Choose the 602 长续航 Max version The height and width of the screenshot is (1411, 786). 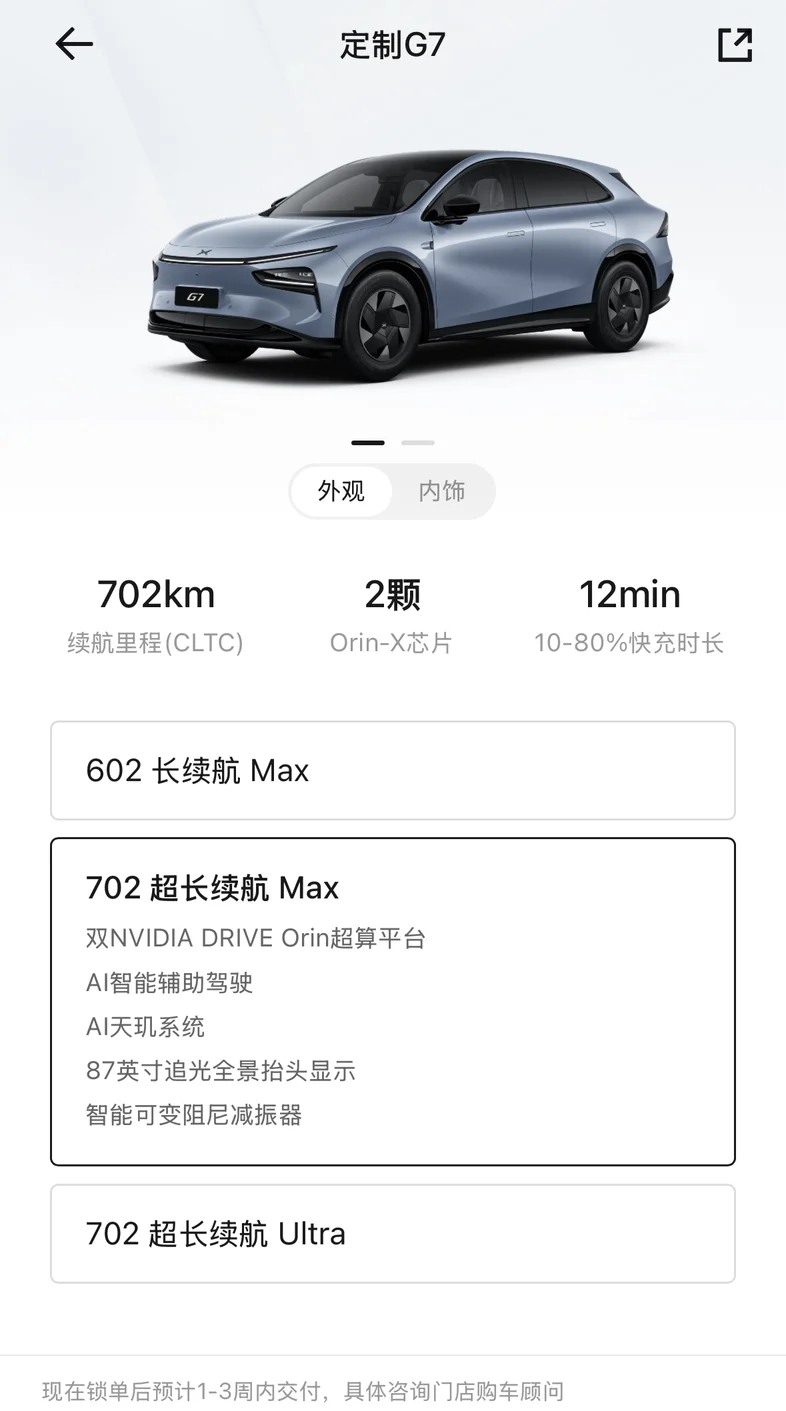click(393, 770)
